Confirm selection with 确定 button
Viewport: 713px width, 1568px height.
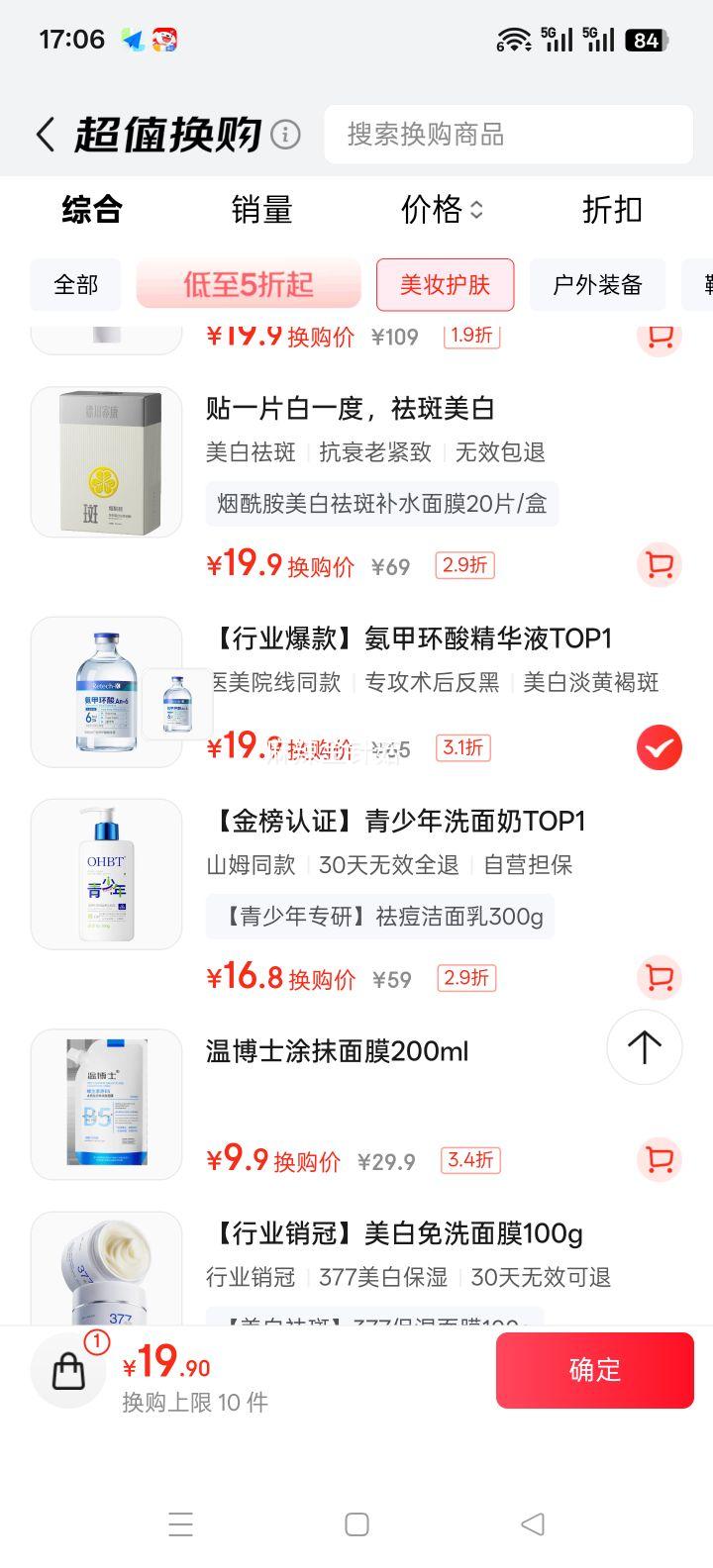coord(594,1370)
